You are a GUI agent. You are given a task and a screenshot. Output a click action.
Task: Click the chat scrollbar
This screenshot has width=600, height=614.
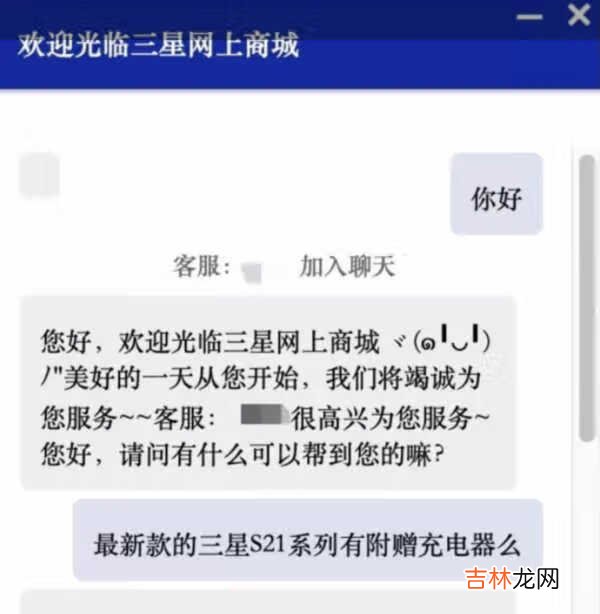tap(587, 300)
